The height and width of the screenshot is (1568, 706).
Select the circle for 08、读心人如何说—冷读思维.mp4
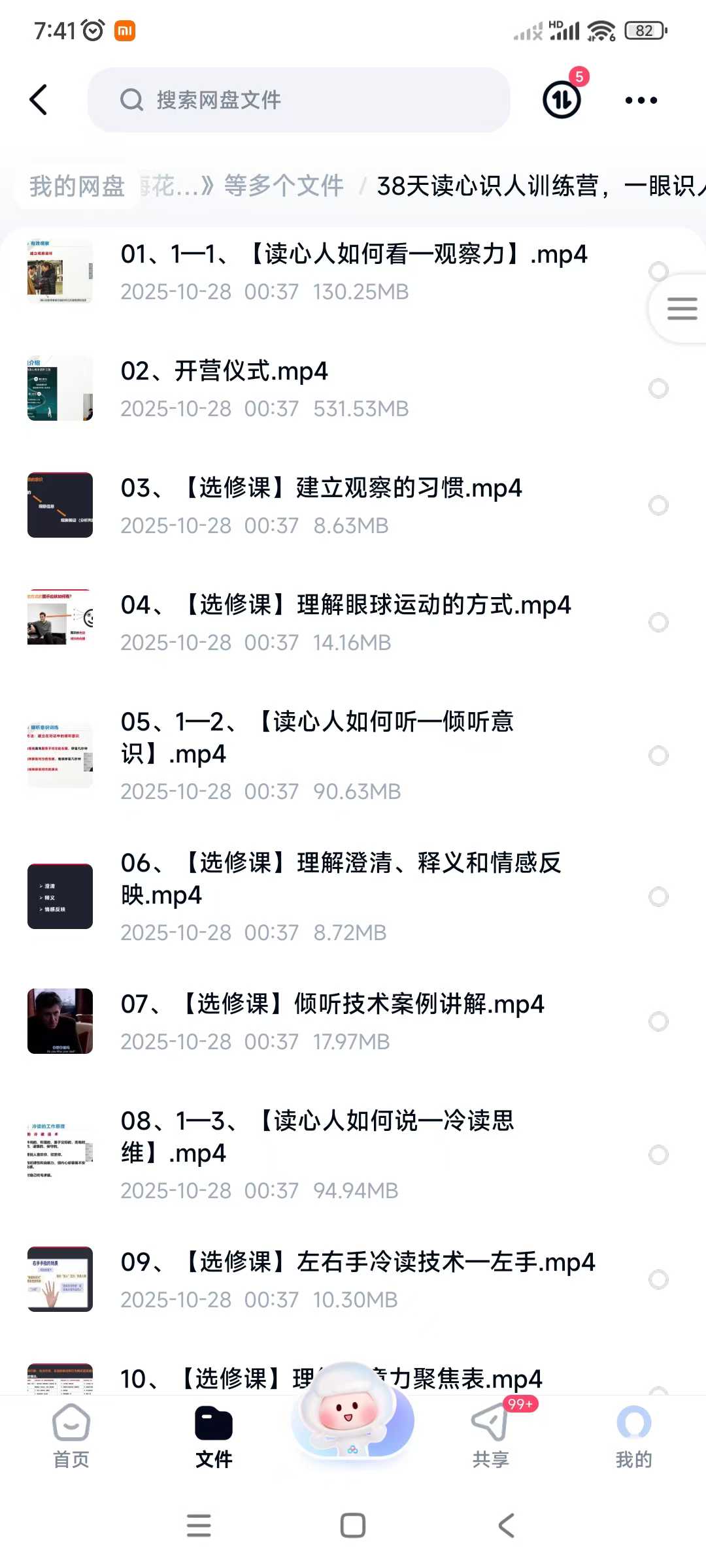coord(658,1155)
